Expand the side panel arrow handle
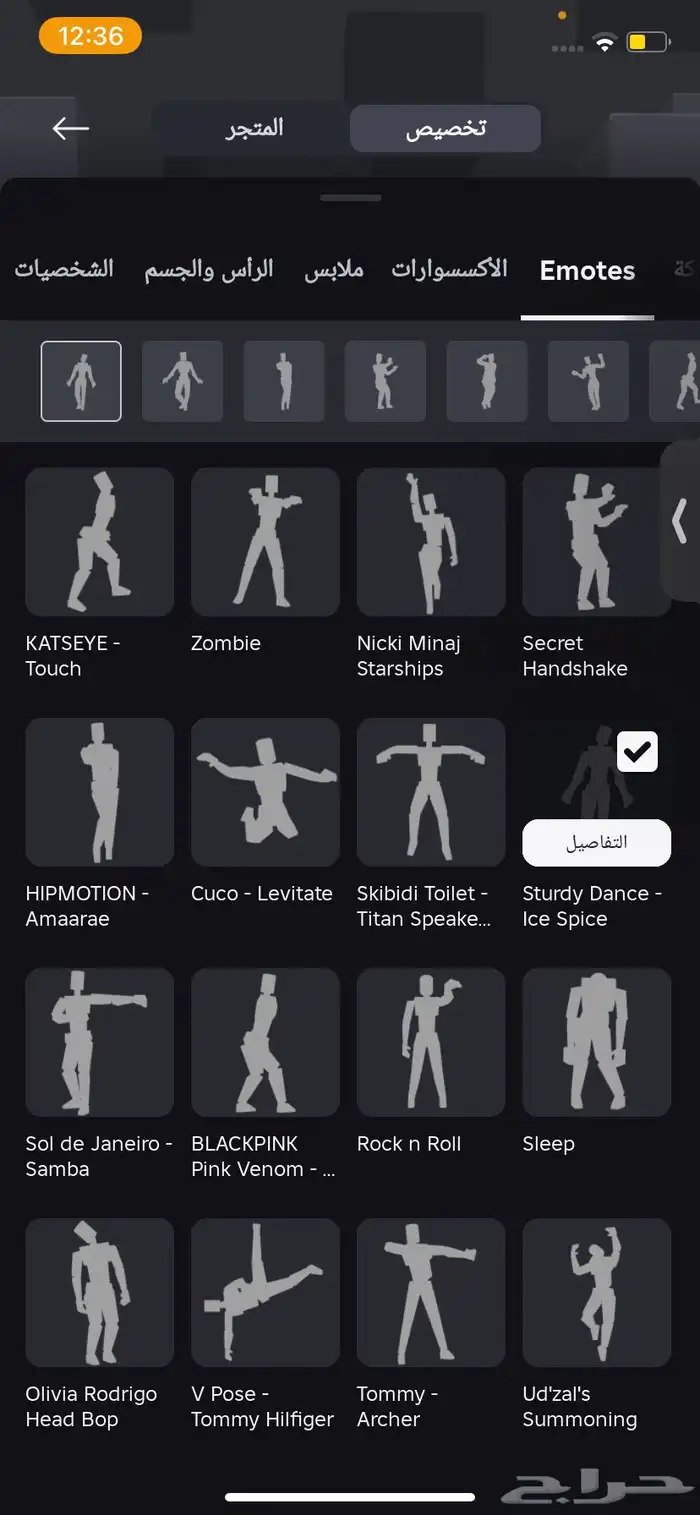 681,521
